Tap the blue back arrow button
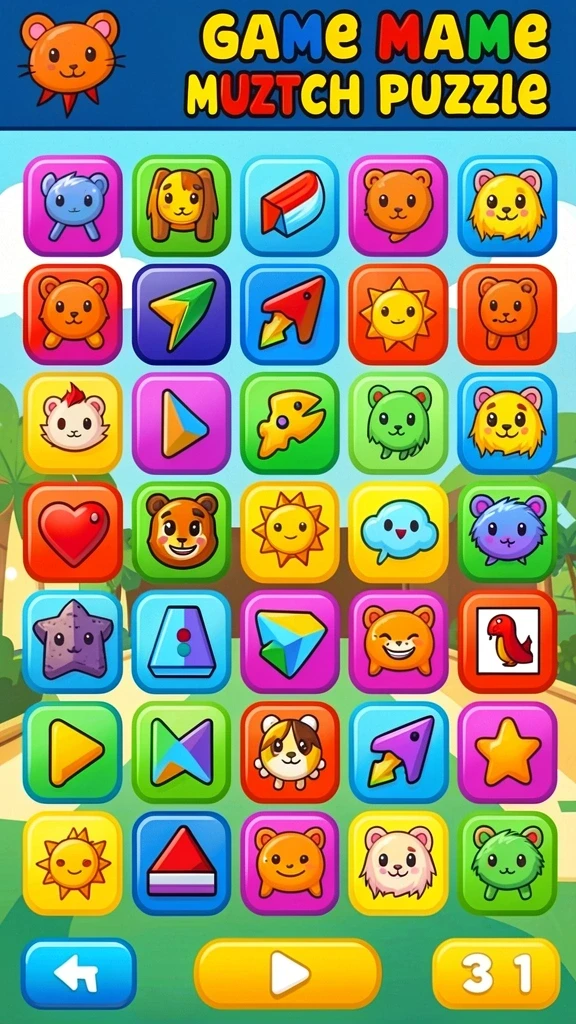 [x=78, y=973]
